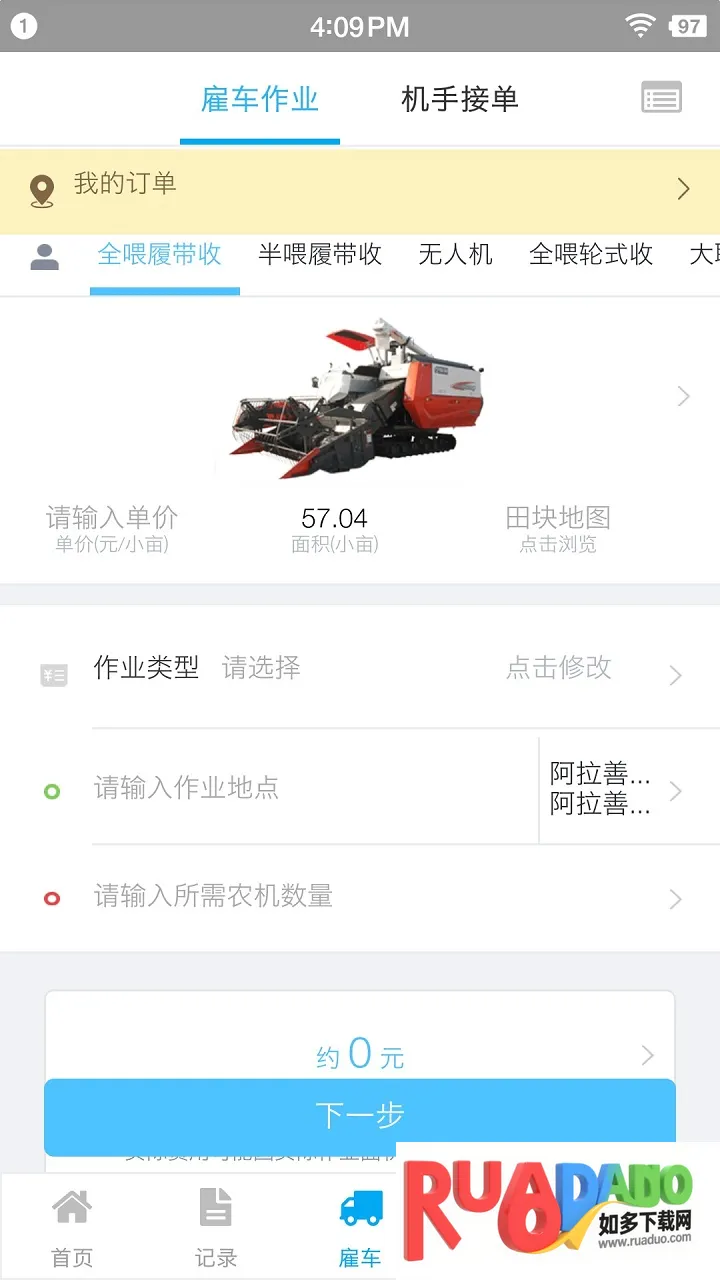
Task: Switch to the 雇车作业 top tab
Action: tap(260, 100)
